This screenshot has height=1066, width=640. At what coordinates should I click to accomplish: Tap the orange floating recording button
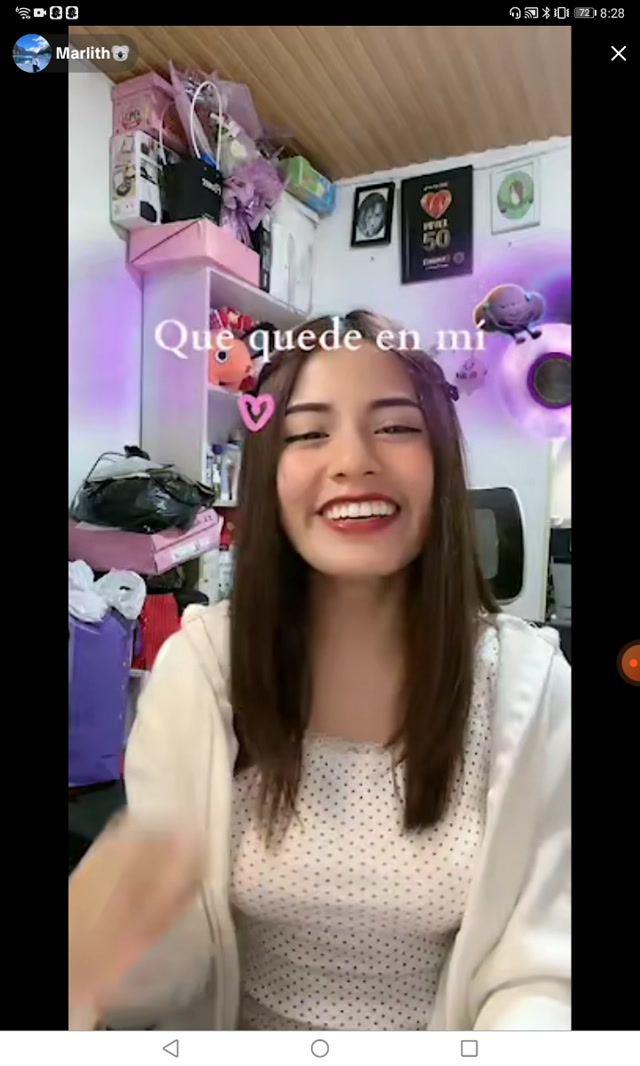629,662
